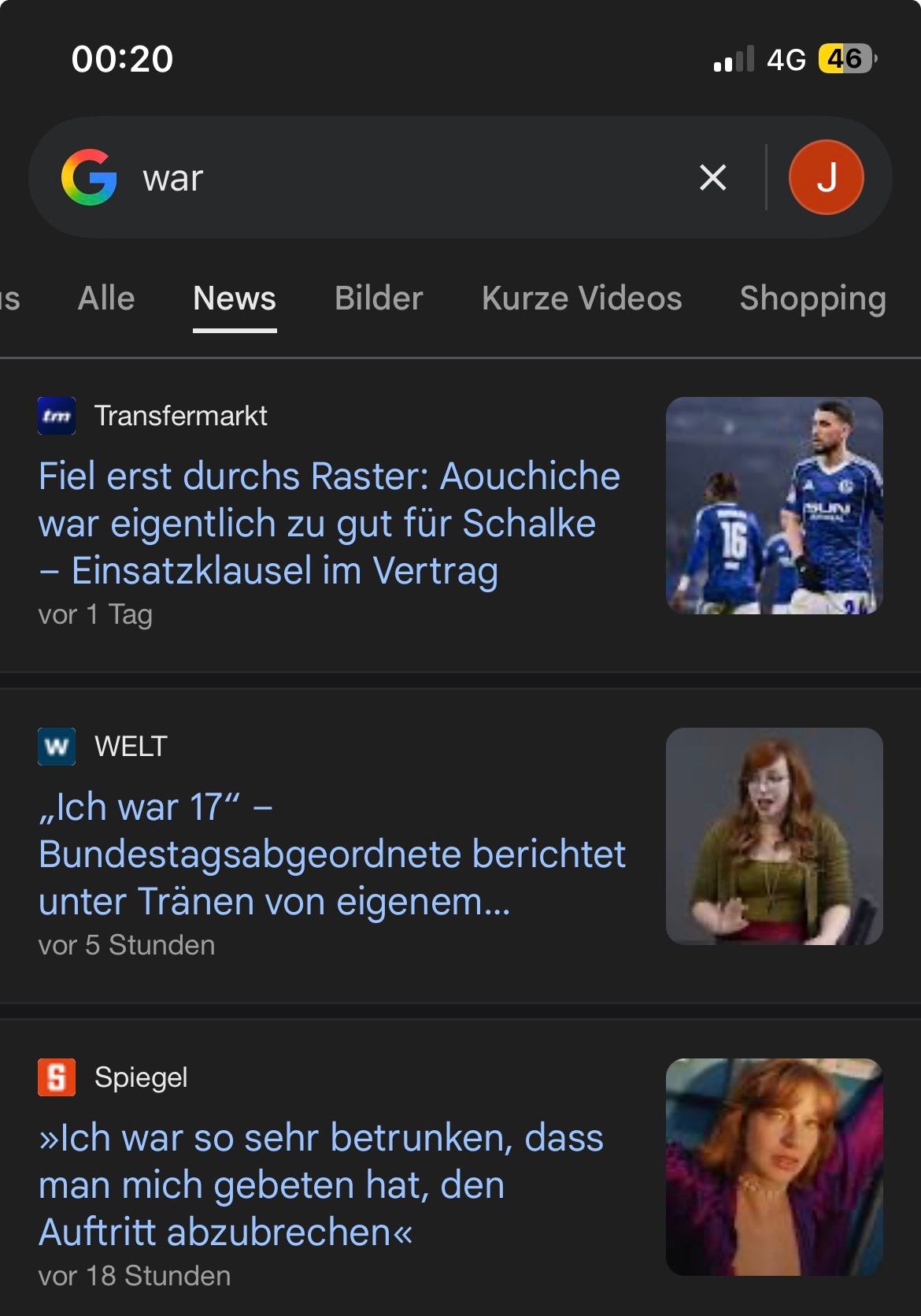Open Transfermarkt article about Aouchiche and Schalke

329,523
